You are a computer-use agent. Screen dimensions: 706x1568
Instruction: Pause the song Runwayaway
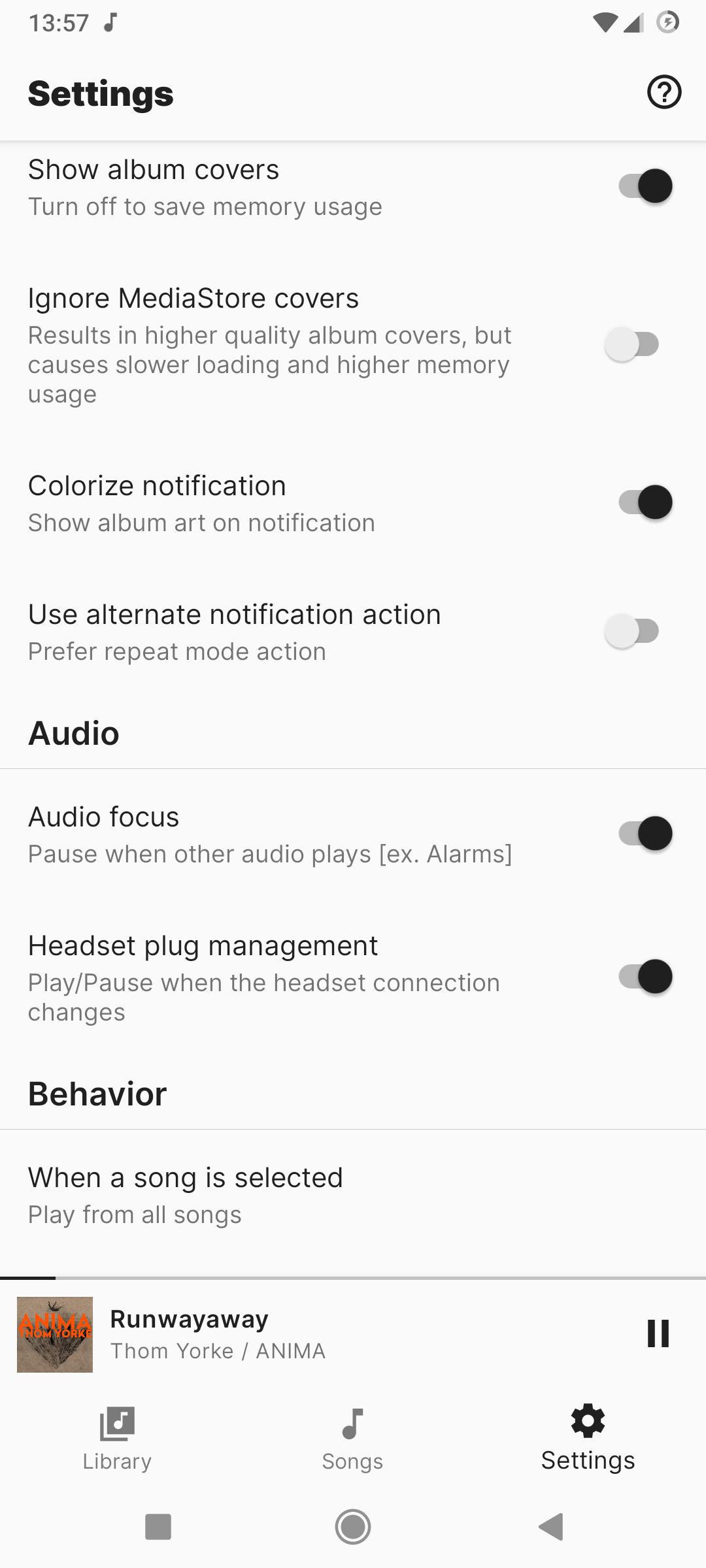(658, 1333)
